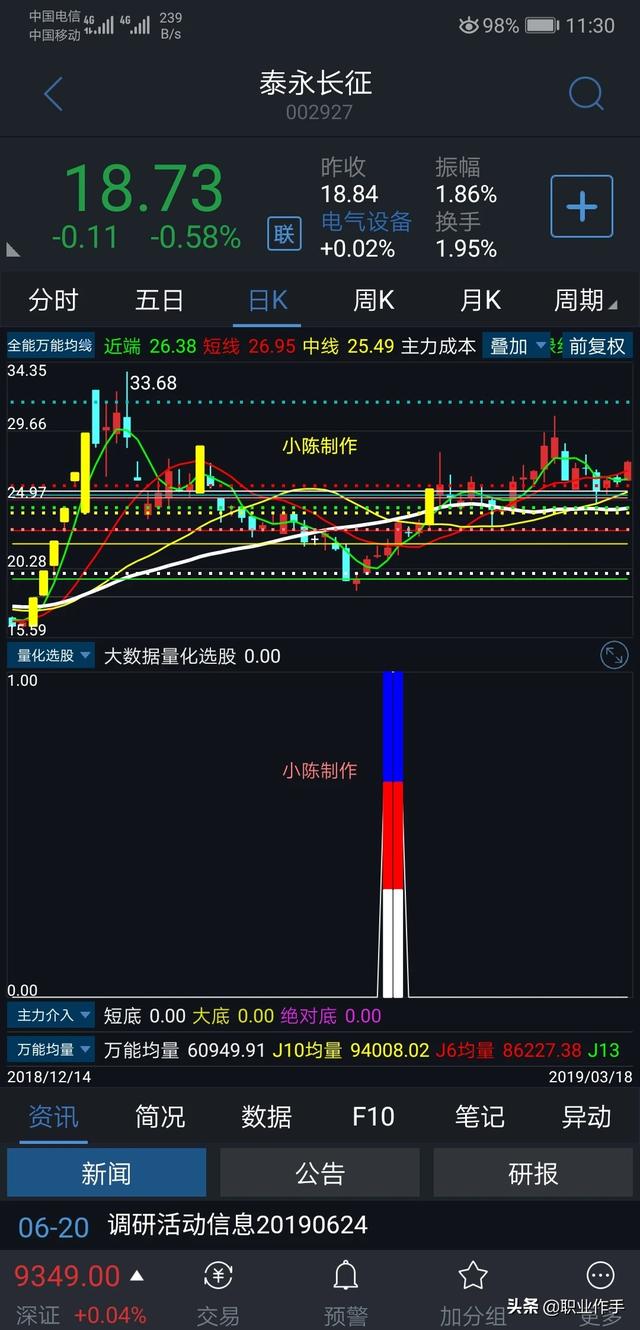The height and width of the screenshot is (1330, 640).
Task: Expand chart to fullscreen via arrows icon
Action: point(613,656)
